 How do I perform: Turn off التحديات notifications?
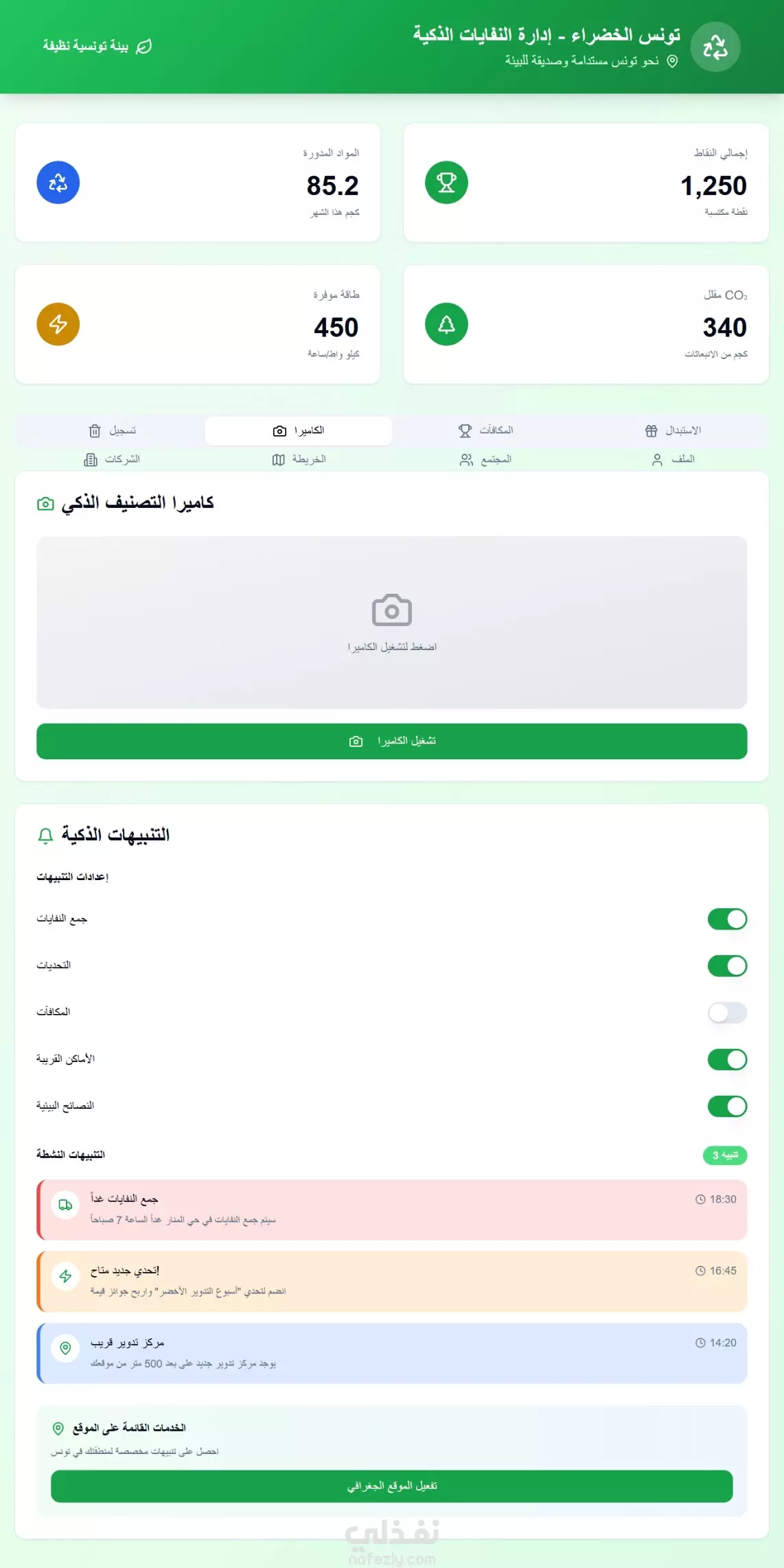(x=727, y=966)
